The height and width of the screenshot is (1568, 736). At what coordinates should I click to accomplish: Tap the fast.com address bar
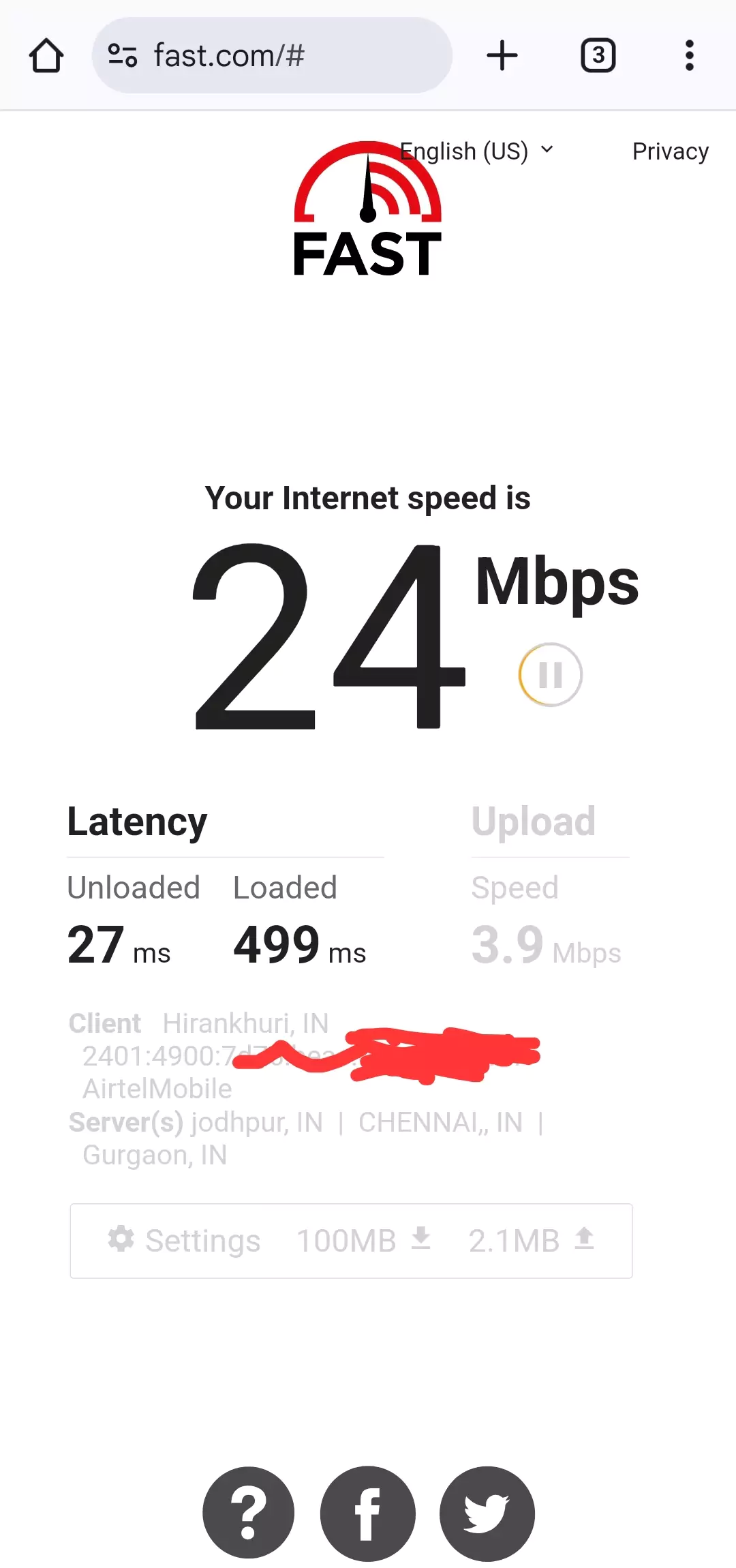(273, 55)
